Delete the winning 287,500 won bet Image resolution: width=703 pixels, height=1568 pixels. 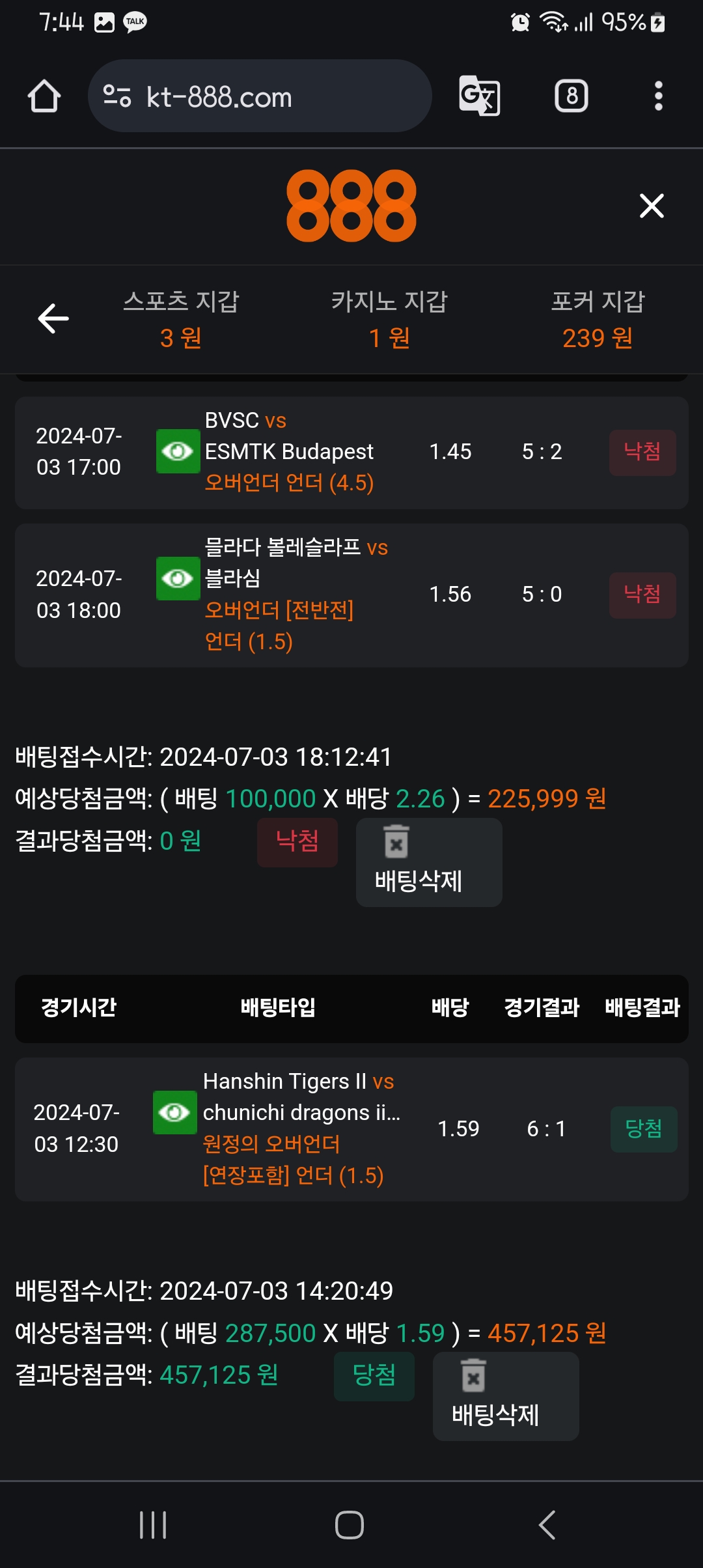[x=505, y=1396]
